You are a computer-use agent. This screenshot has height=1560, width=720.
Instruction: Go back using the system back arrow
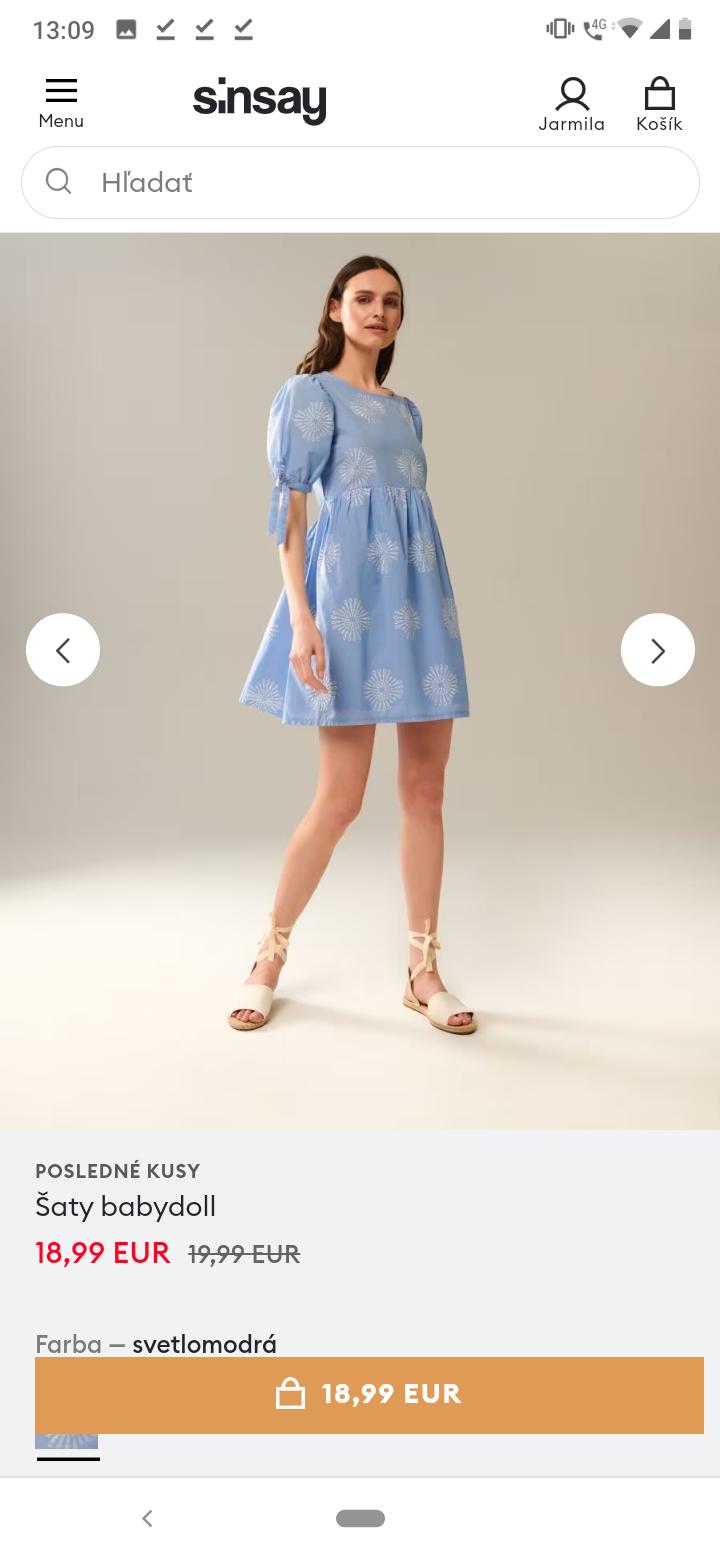click(x=147, y=1518)
